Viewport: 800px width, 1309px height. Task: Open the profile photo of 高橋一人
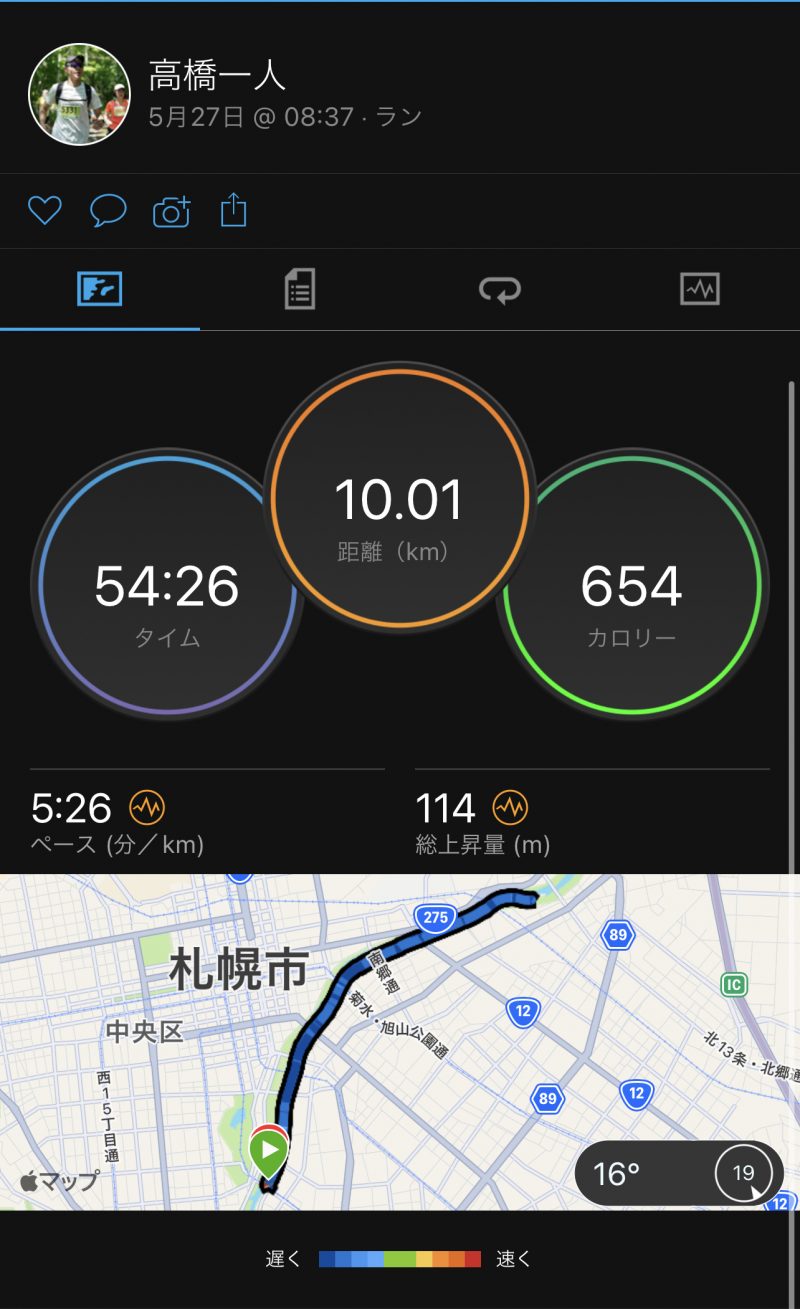coord(79,94)
